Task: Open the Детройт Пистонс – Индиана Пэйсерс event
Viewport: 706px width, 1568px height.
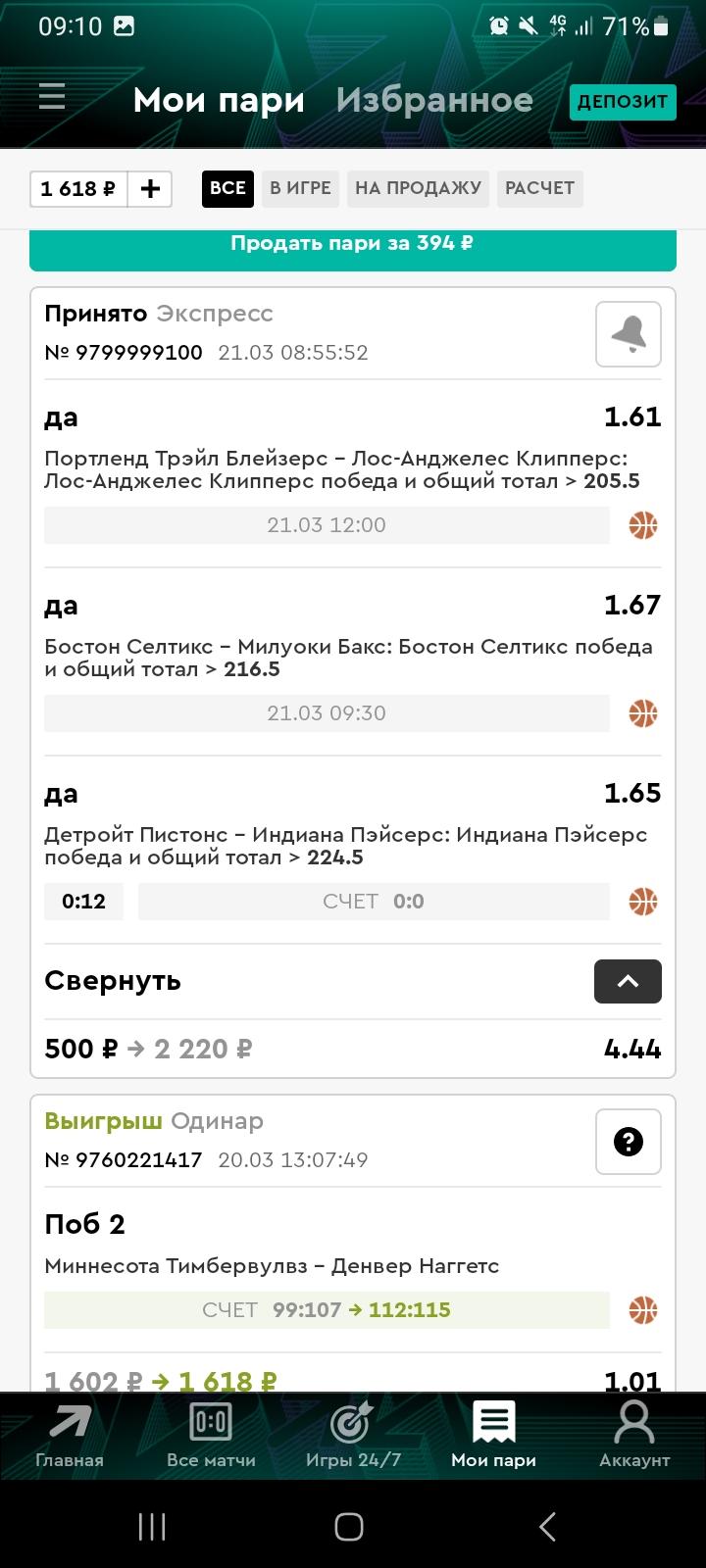Action: (x=346, y=846)
